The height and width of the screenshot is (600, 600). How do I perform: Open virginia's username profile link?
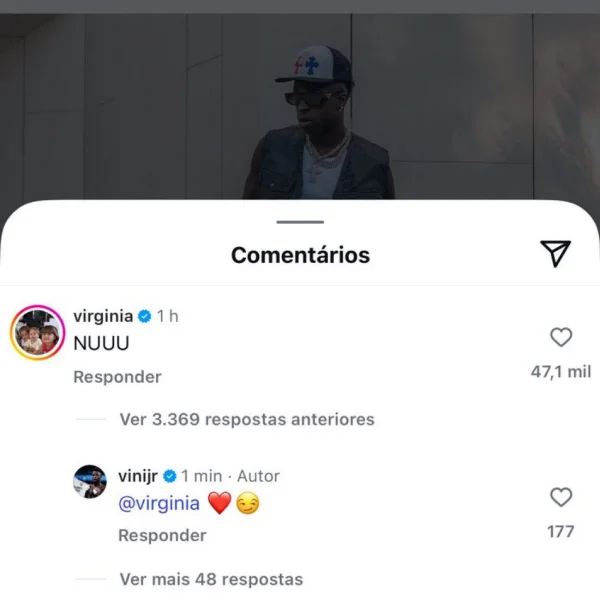[103, 315]
